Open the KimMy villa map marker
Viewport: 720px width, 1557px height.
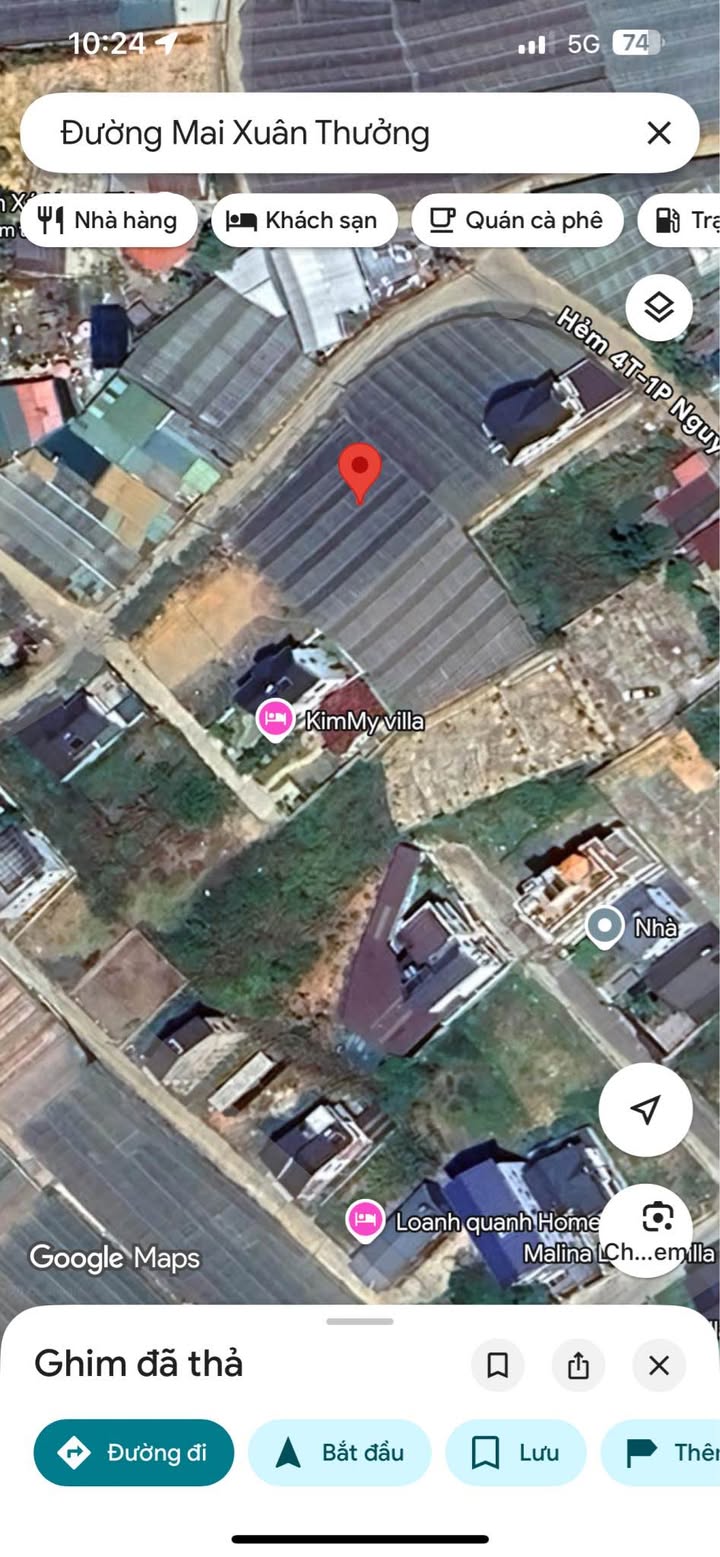tap(275, 719)
